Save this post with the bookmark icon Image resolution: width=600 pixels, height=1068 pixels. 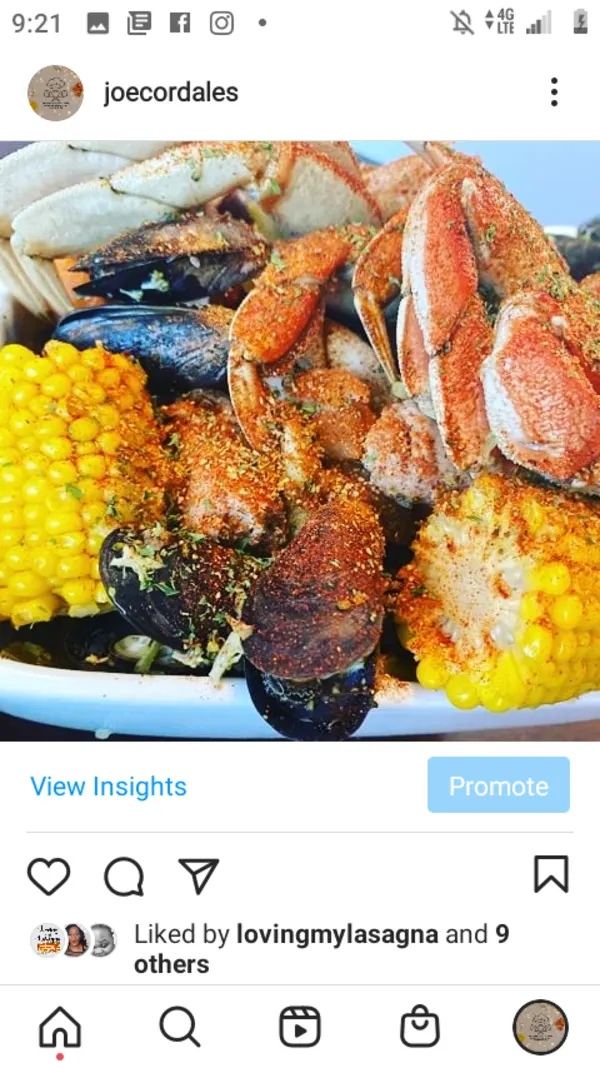pyautogui.click(x=551, y=874)
